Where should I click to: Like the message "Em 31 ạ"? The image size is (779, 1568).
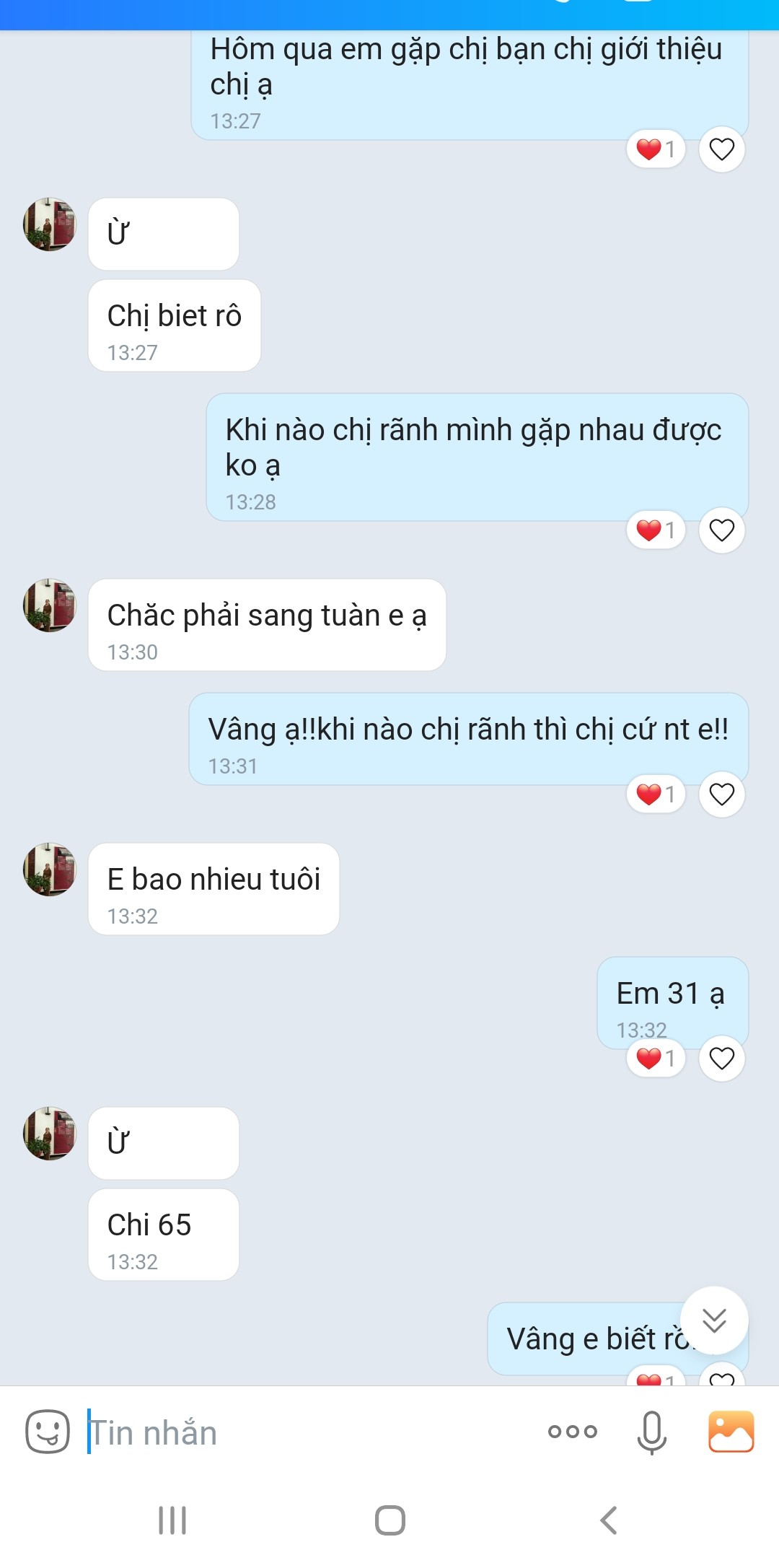(x=721, y=1059)
